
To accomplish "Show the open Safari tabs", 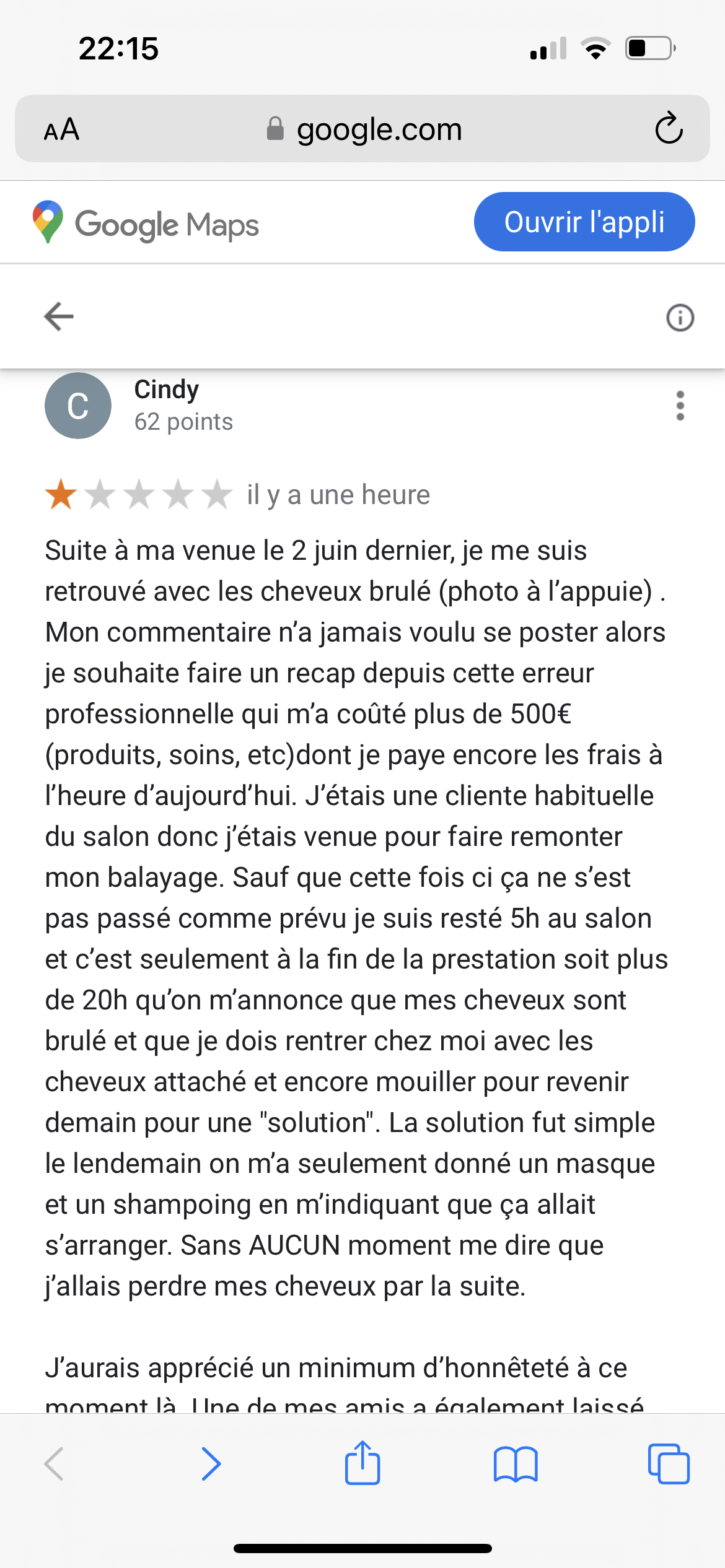I will coord(669,1464).
